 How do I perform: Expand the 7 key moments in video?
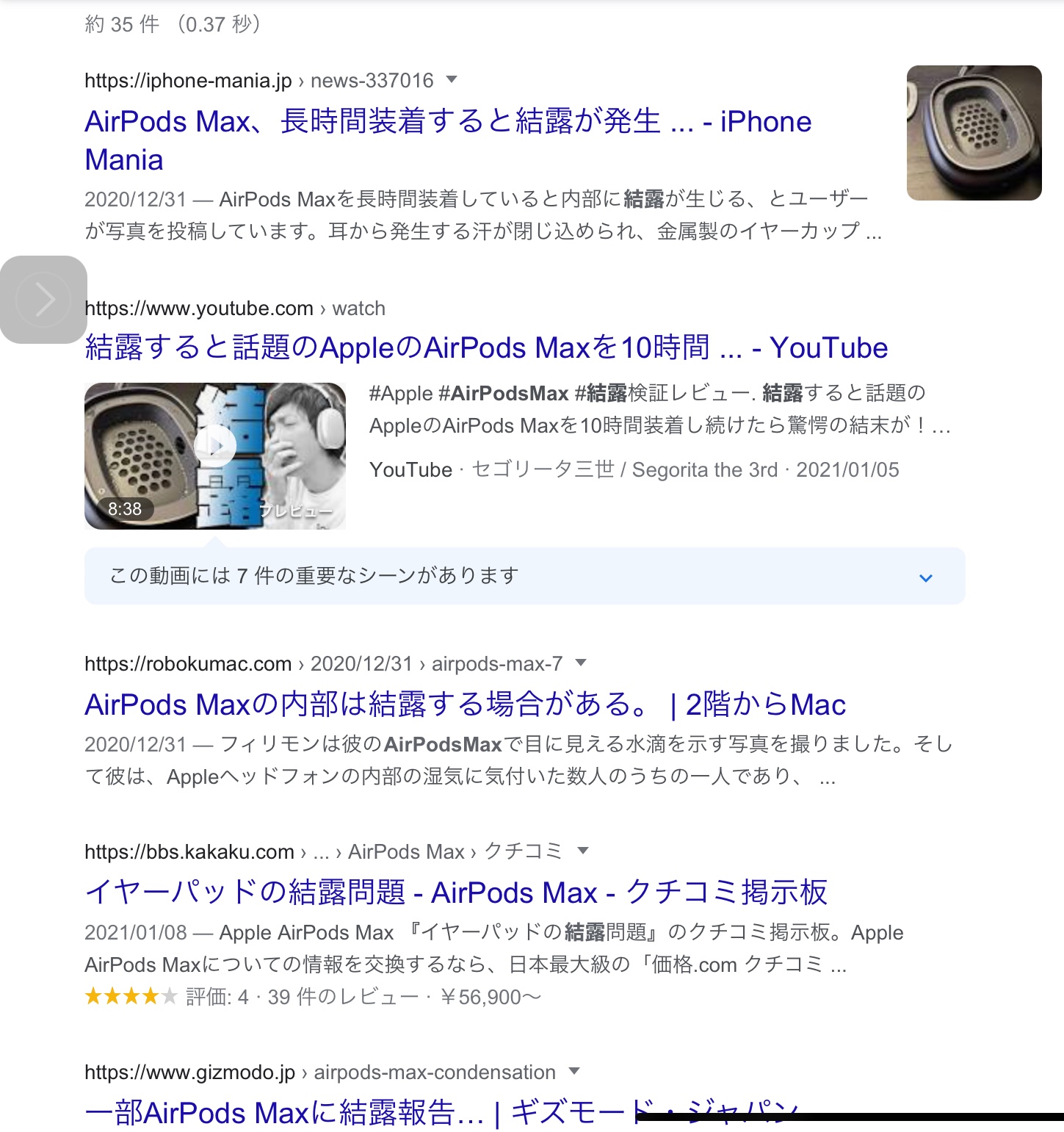(x=925, y=577)
